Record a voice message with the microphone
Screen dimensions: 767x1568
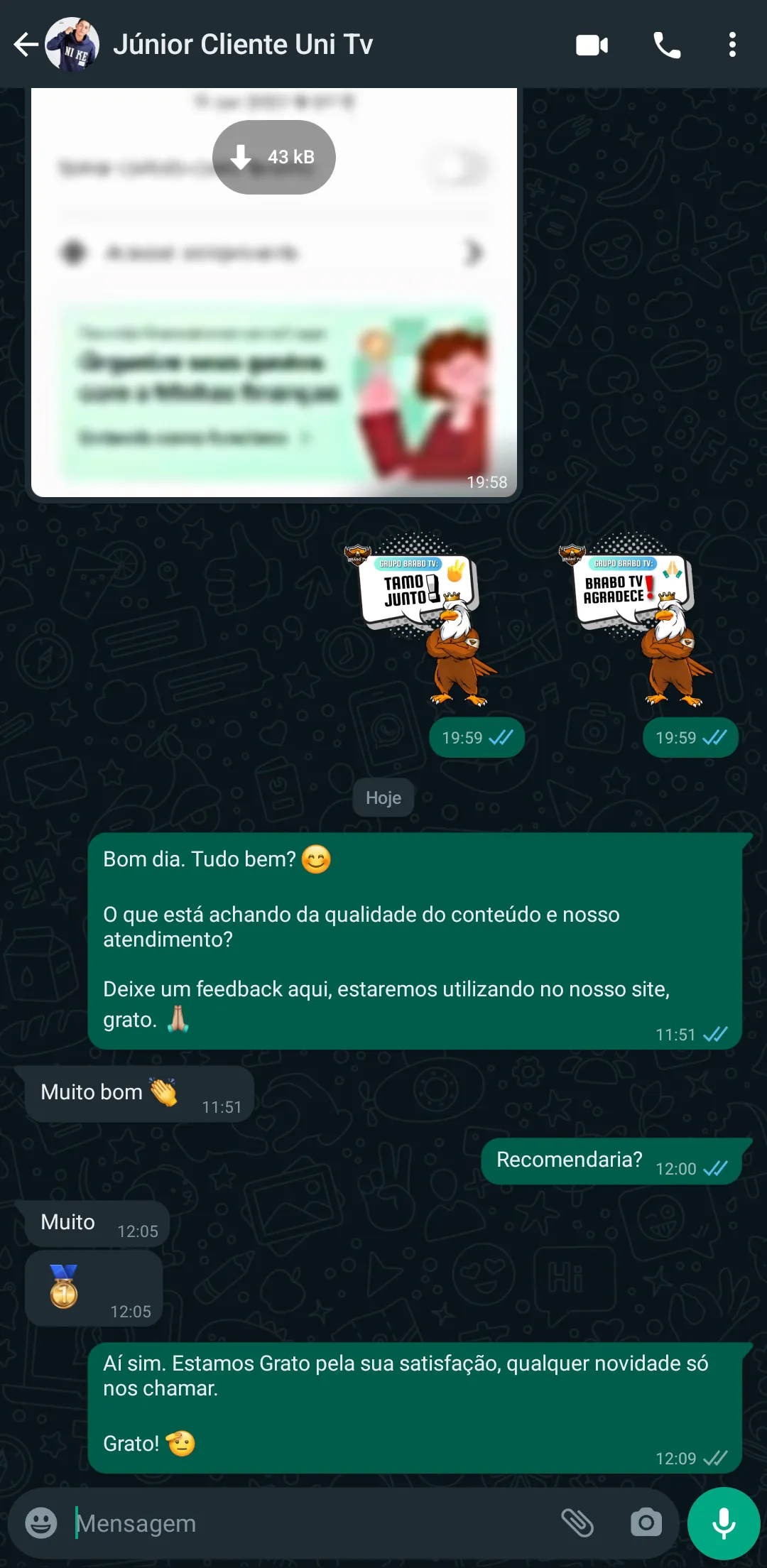(x=722, y=1523)
